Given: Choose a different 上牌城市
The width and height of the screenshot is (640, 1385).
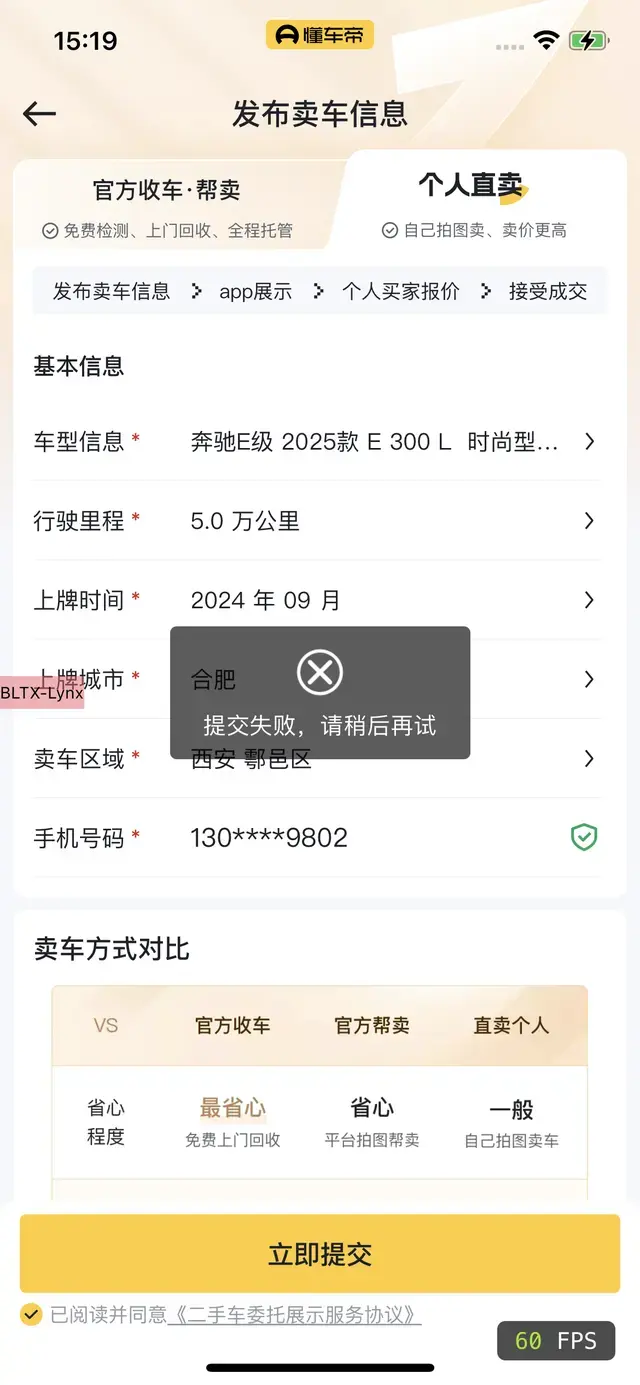Looking at the screenshot, I should [316, 680].
